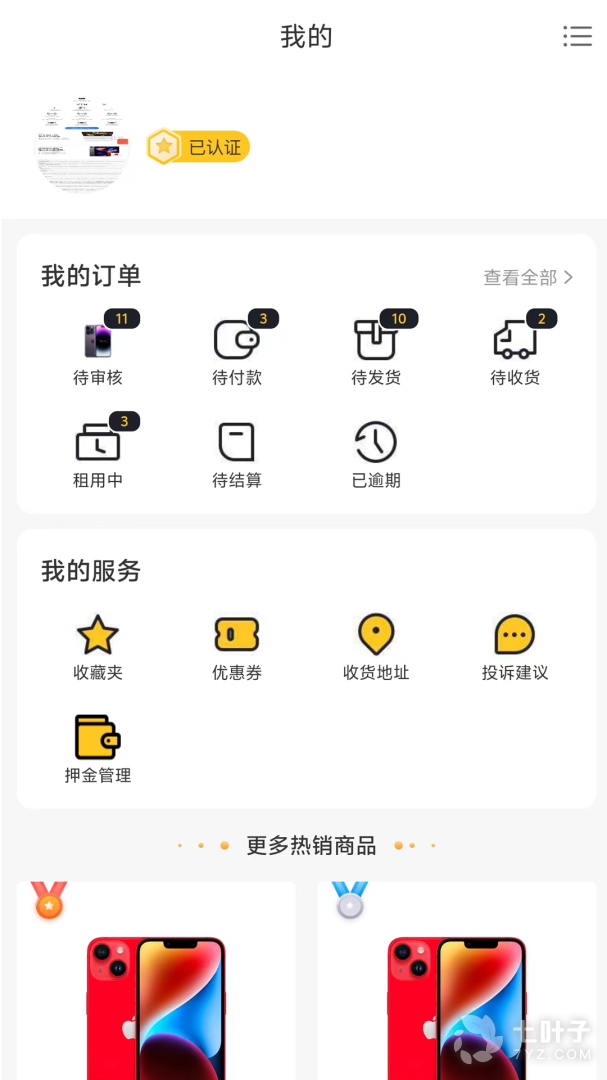Open 投诉建议 feedback

coord(515,647)
